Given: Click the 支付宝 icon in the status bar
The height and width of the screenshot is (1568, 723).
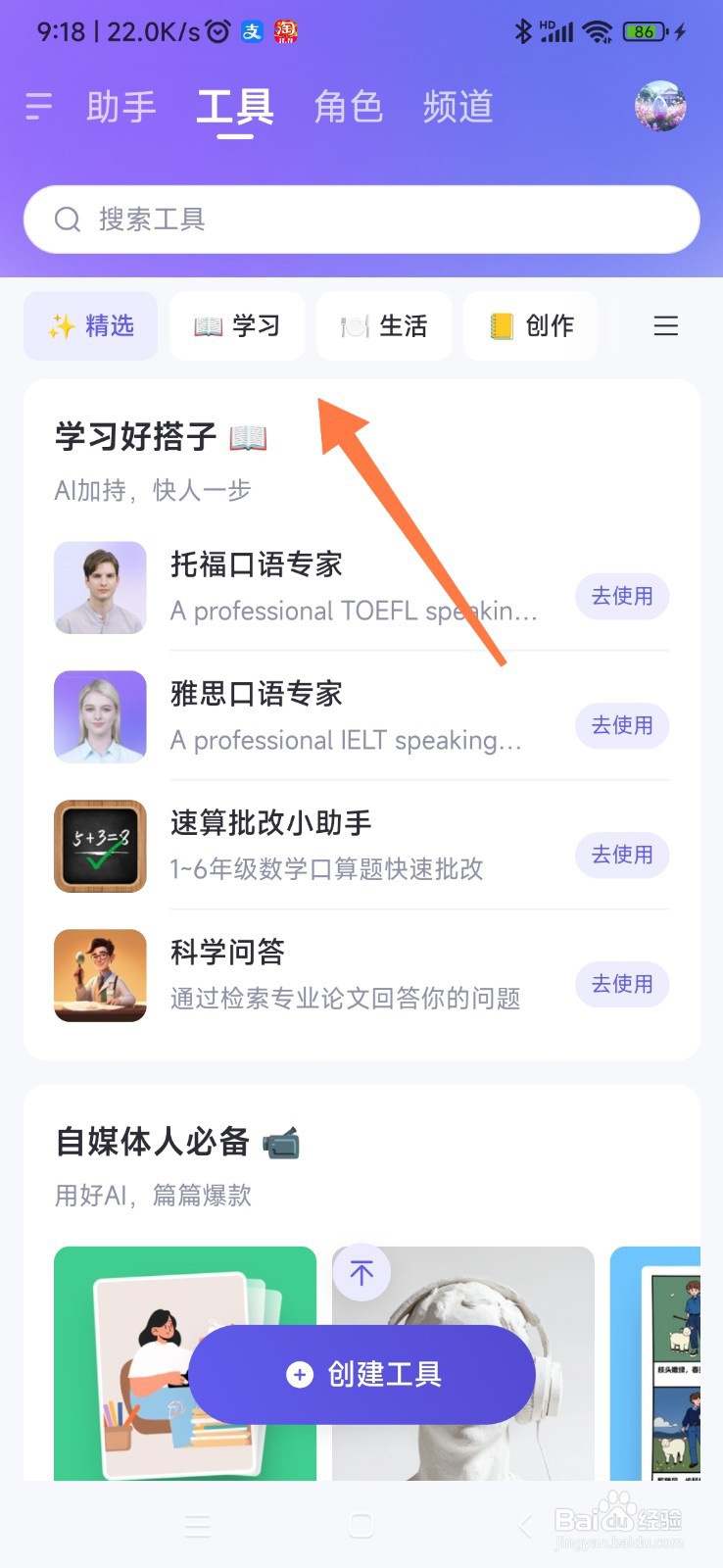Looking at the screenshot, I should (x=252, y=31).
